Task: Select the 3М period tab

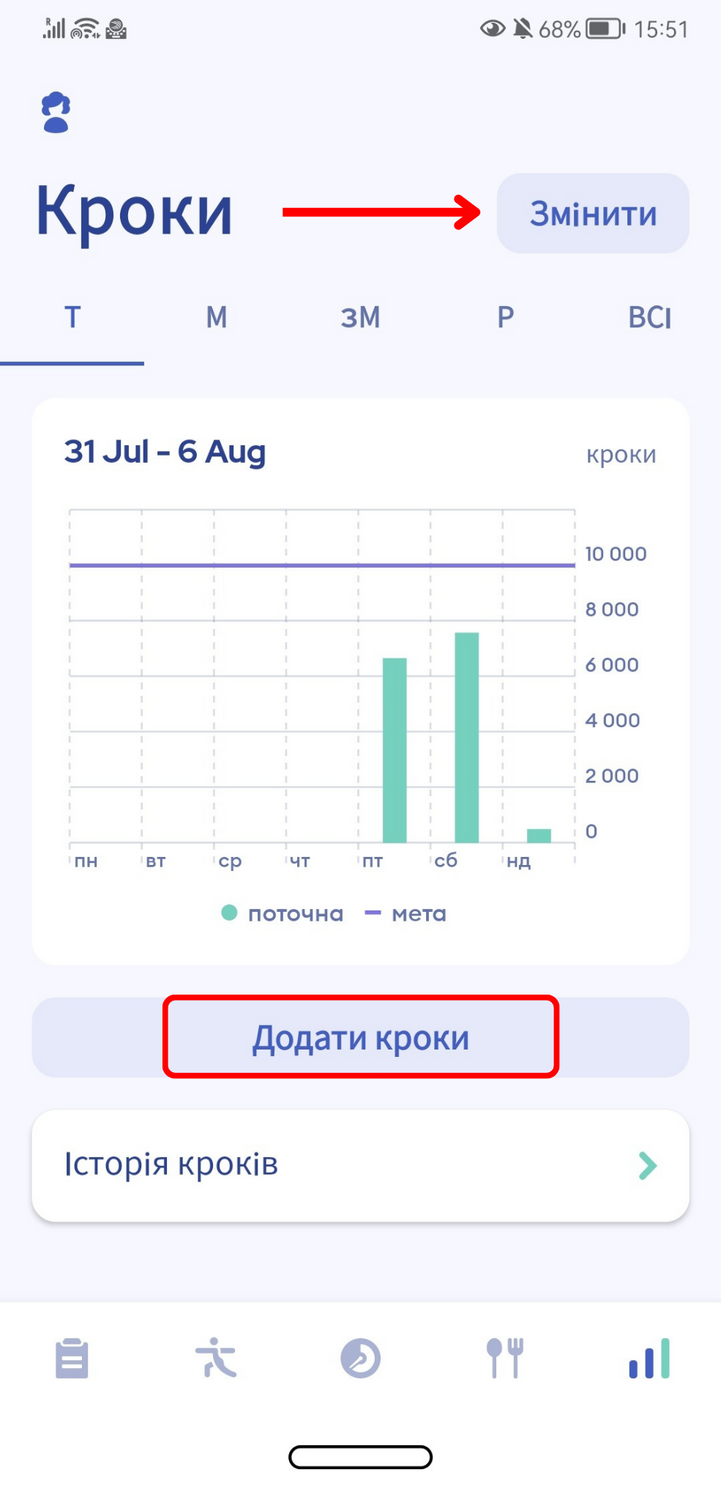Action: (361, 318)
